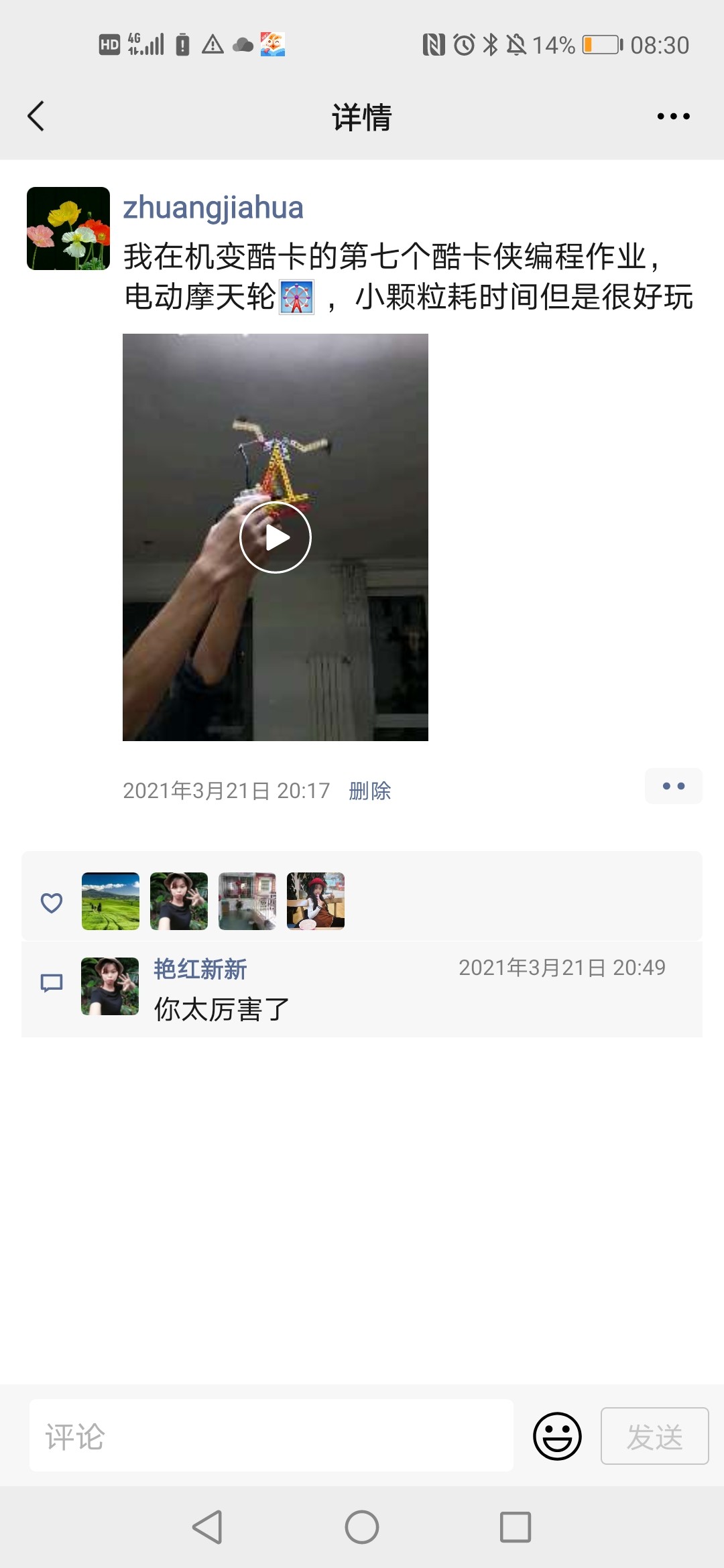Open zhuangjiahua's profile via username
This screenshot has height=1568, width=724.
(213, 208)
